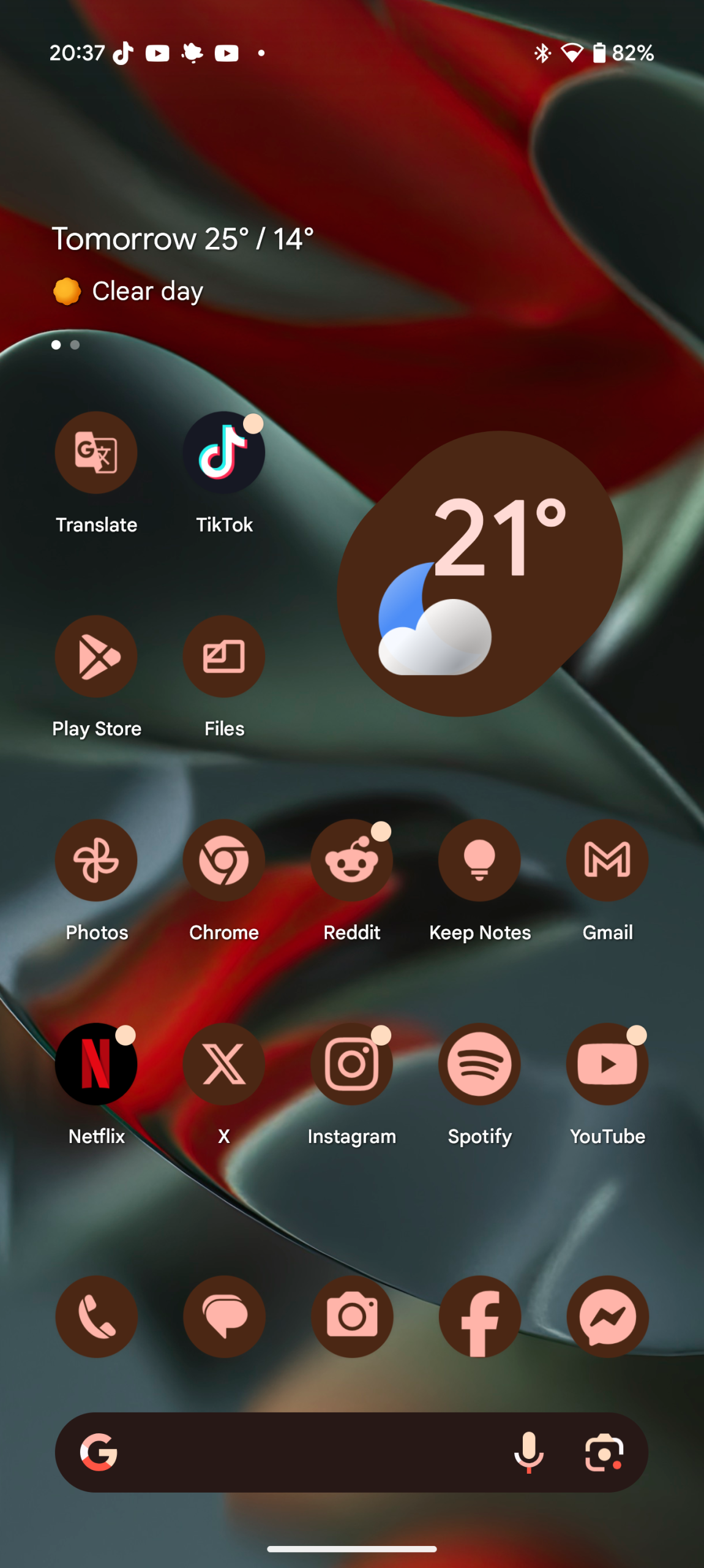The height and width of the screenshot is (1568, 704).
Task: Open the Phone dialer in the dock
Action: coord(96,1317)
